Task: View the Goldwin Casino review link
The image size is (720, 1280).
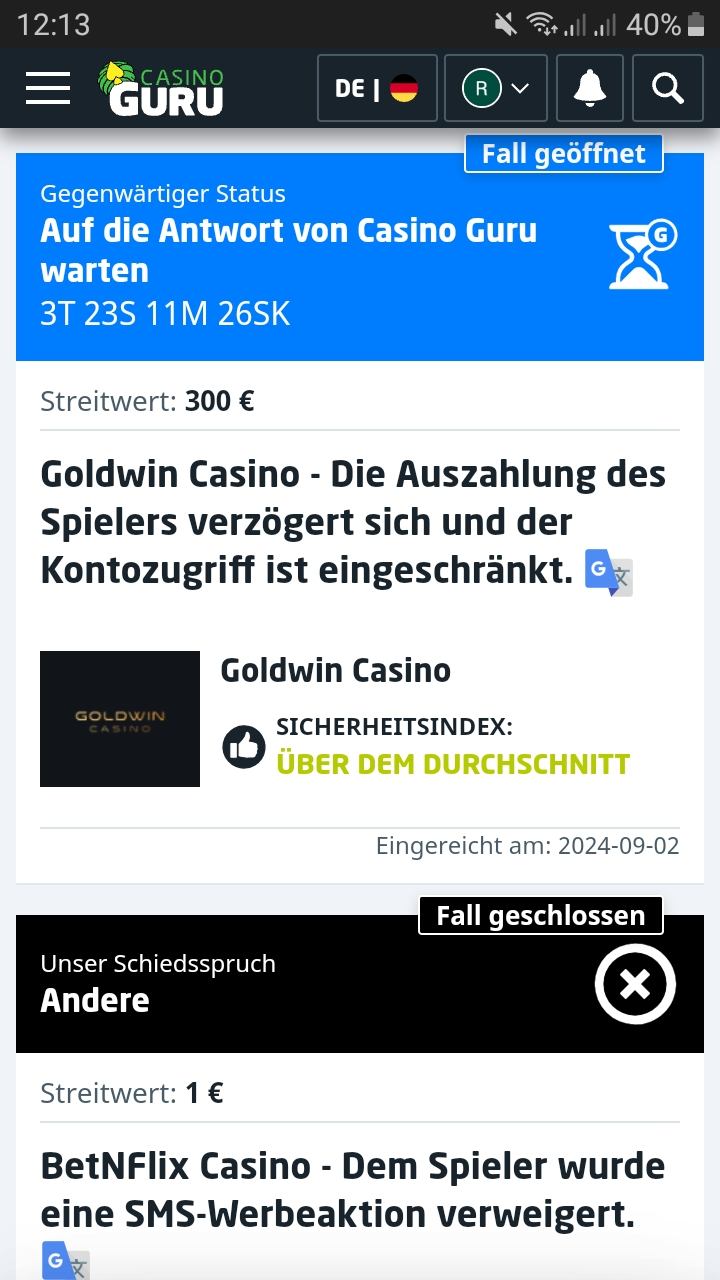Action: pos(335,670)
